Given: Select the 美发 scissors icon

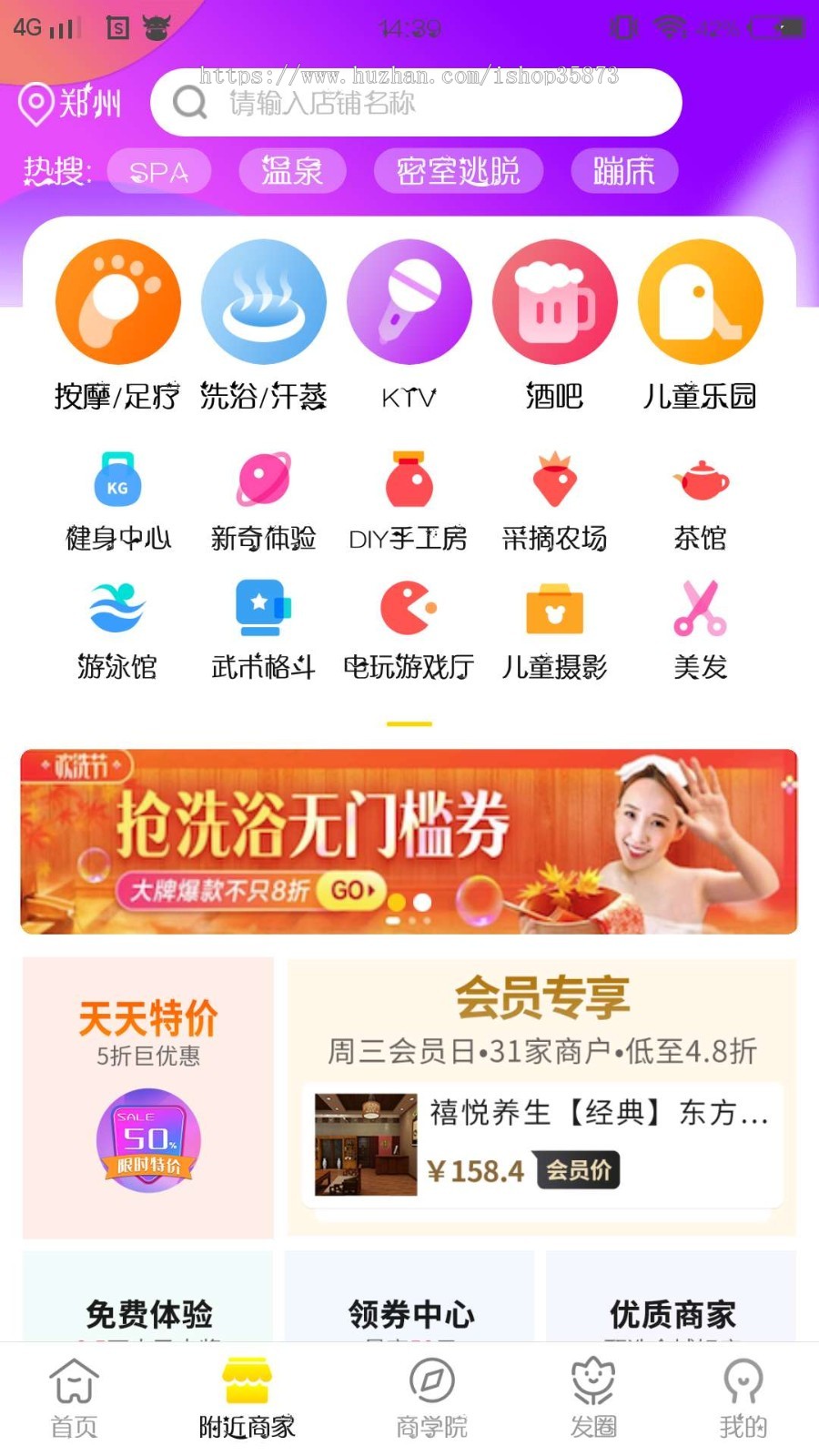Looking at the screenshot, I should pyautogui.click(x=701, y=612).
